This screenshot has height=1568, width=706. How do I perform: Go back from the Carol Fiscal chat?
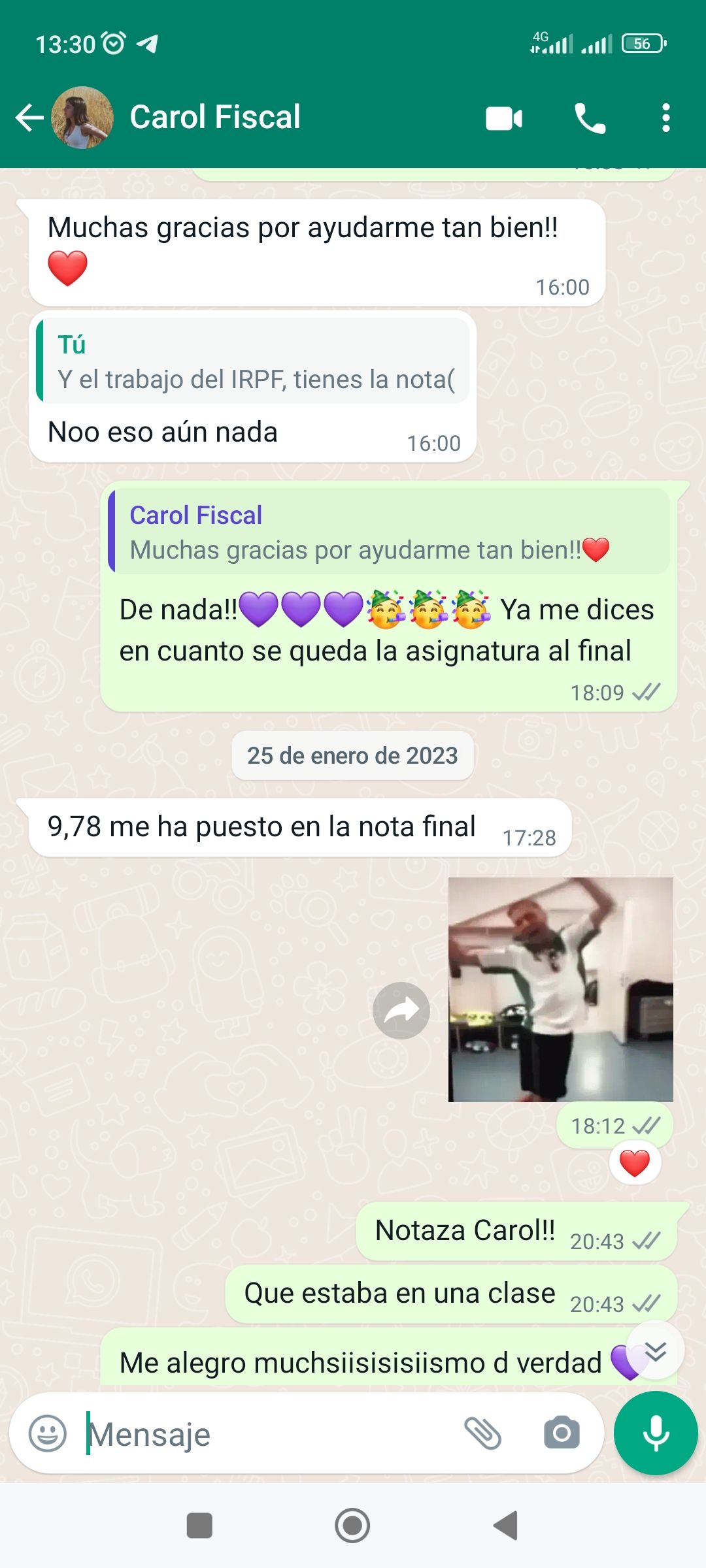(x=29, y=118)
